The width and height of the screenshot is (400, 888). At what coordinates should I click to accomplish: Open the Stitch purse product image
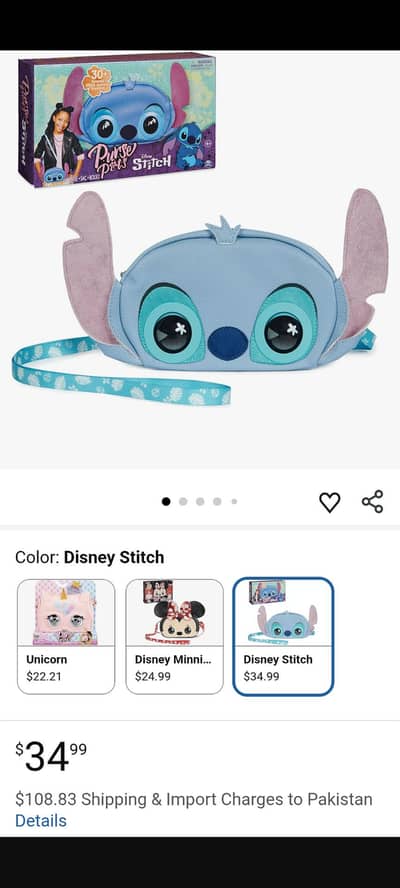coord(200,259)
